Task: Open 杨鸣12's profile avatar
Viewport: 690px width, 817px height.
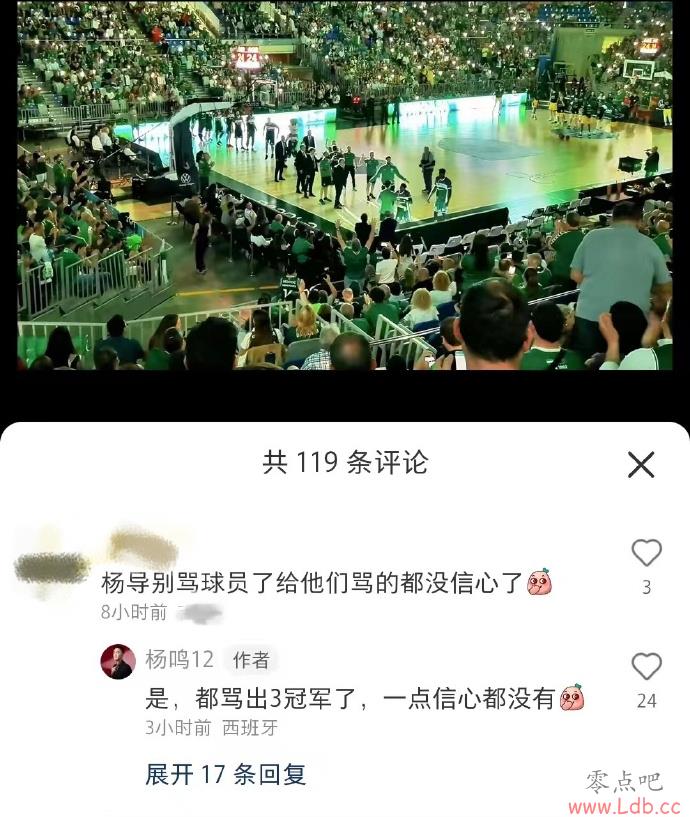Action: (118, 661)
